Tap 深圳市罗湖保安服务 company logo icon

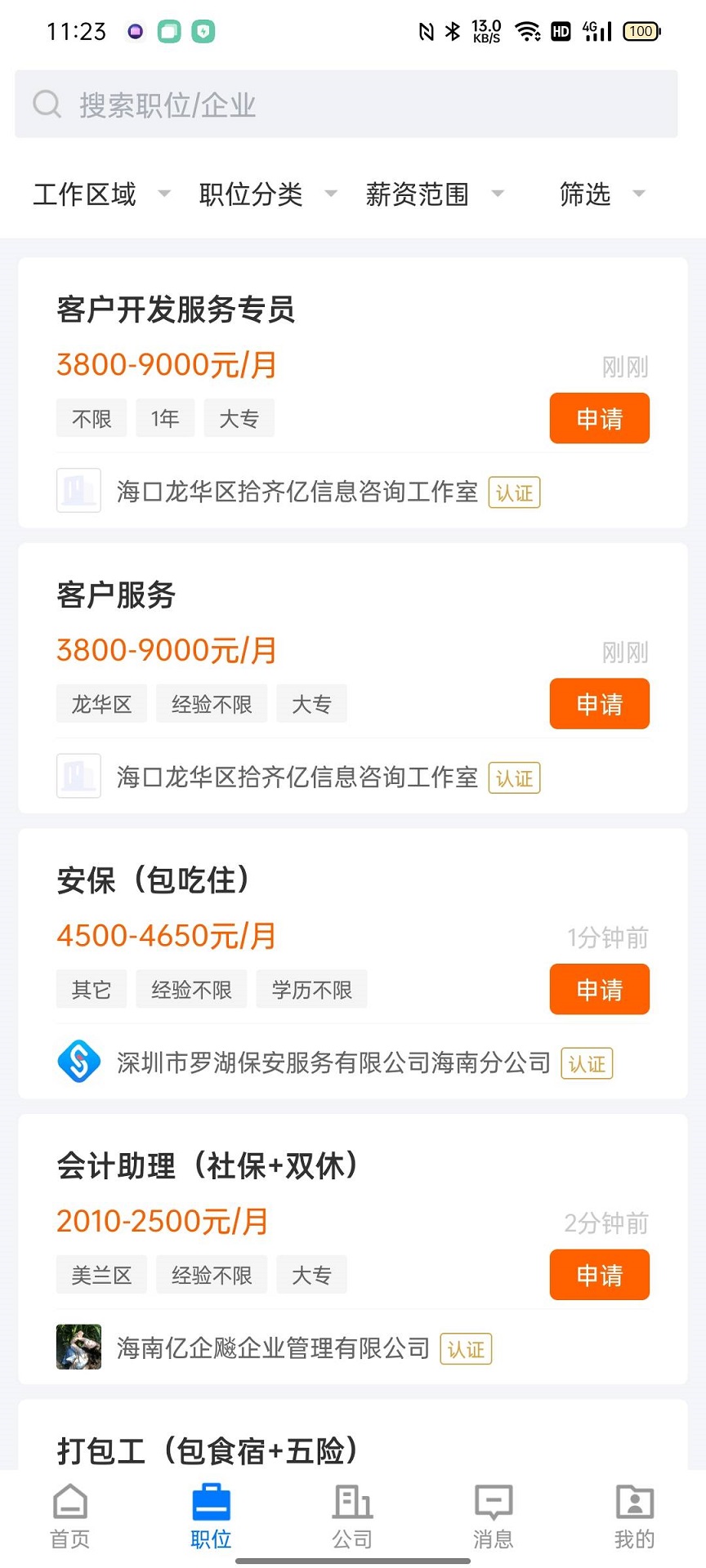tap(78, 1062)
